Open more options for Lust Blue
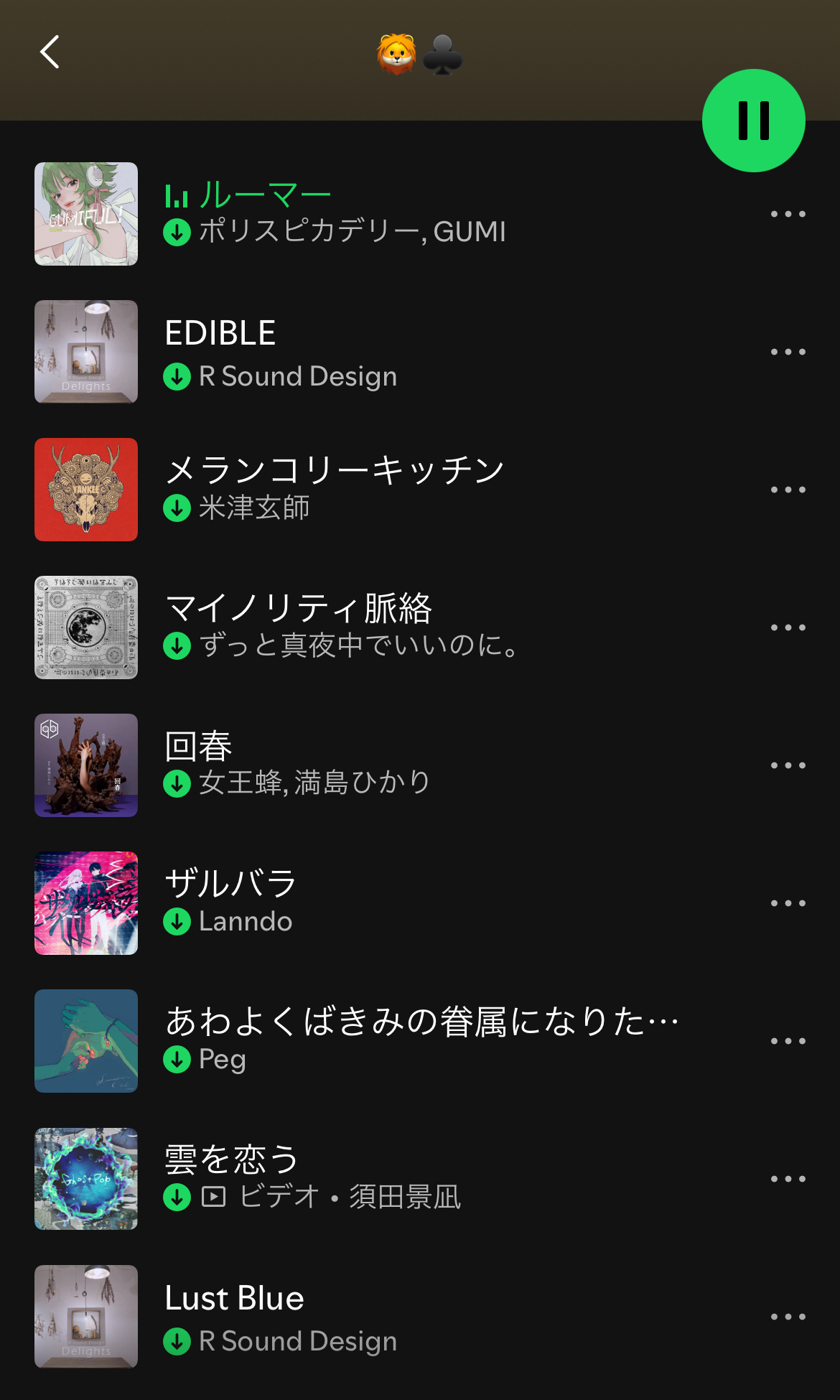840x1400 pixels. click(788, 1317)
